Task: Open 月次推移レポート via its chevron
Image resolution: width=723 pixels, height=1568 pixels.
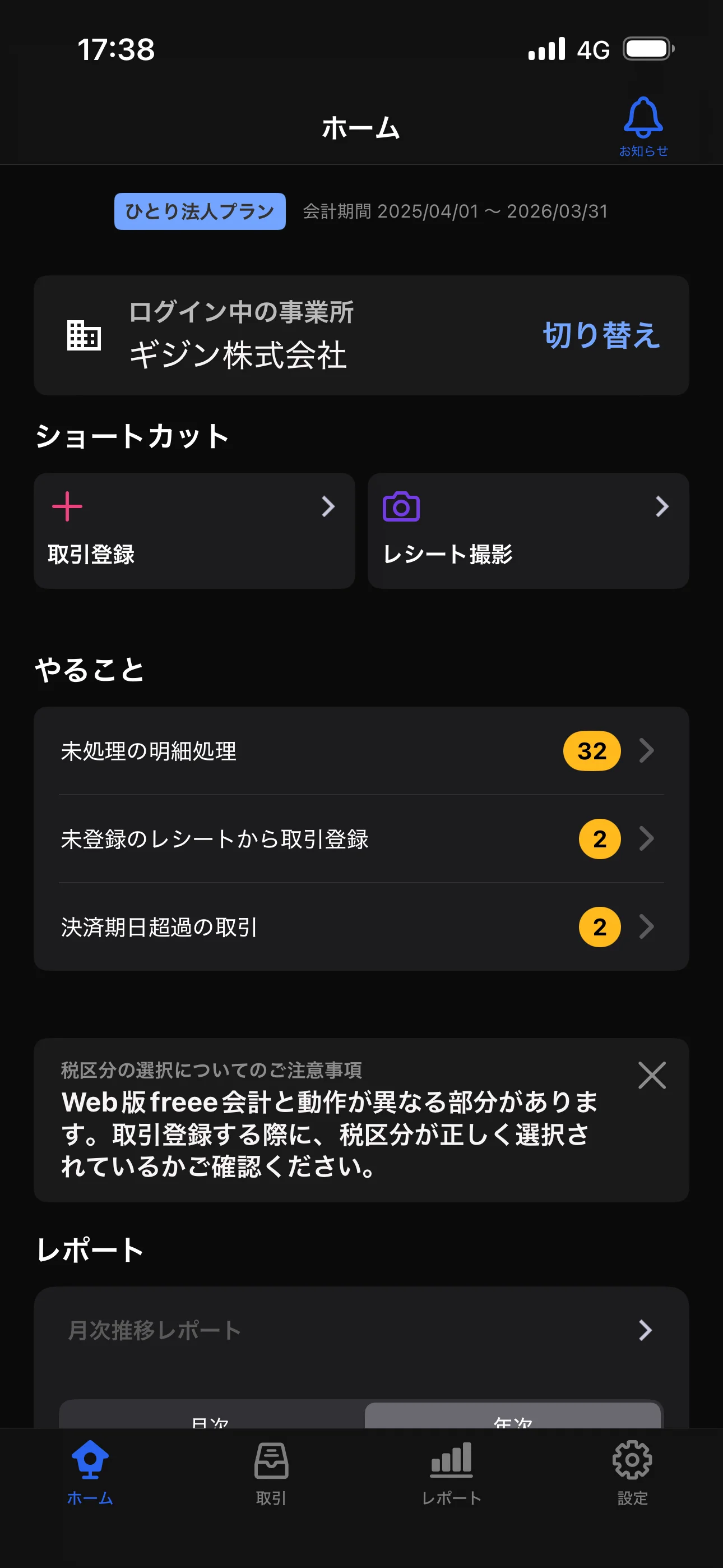Action: coord(645,1330)
